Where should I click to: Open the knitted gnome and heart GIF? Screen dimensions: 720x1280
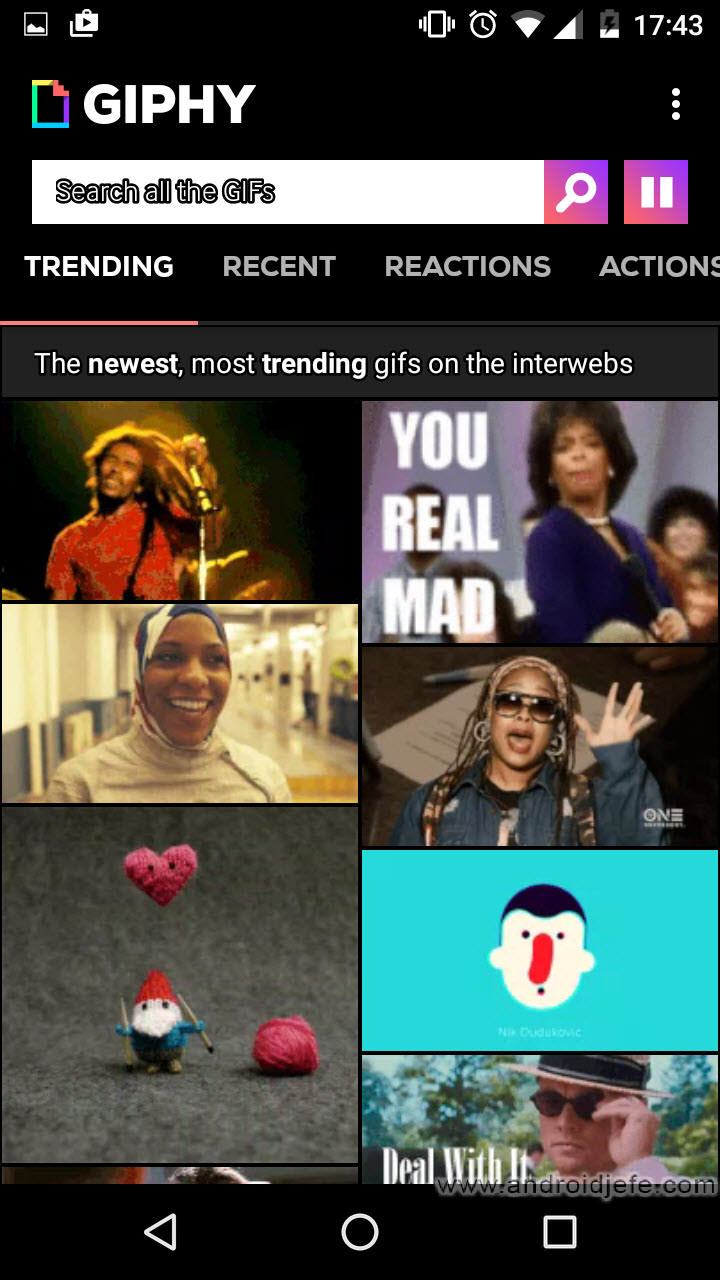point(180,985)
